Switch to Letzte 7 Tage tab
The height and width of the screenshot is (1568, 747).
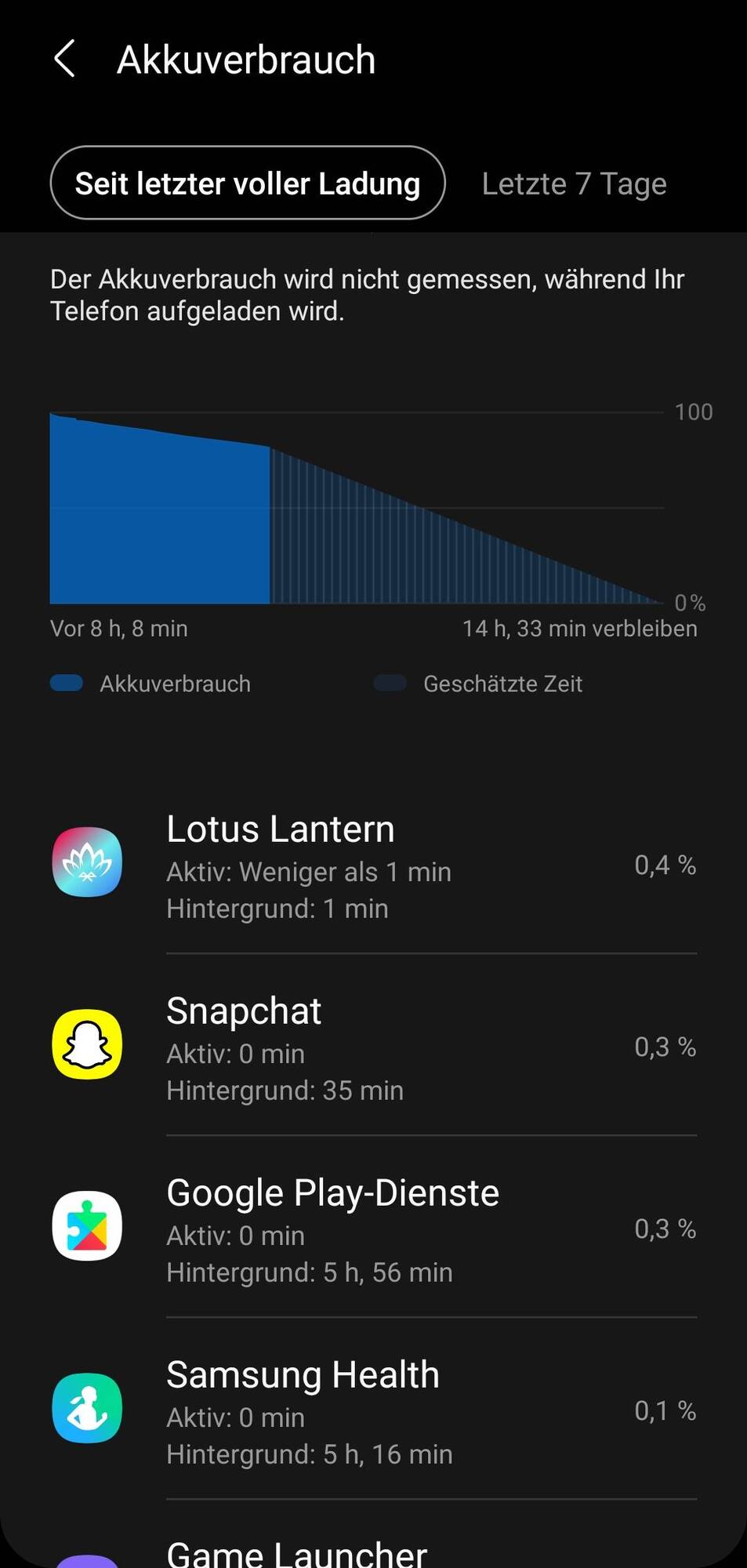point(574,184)
